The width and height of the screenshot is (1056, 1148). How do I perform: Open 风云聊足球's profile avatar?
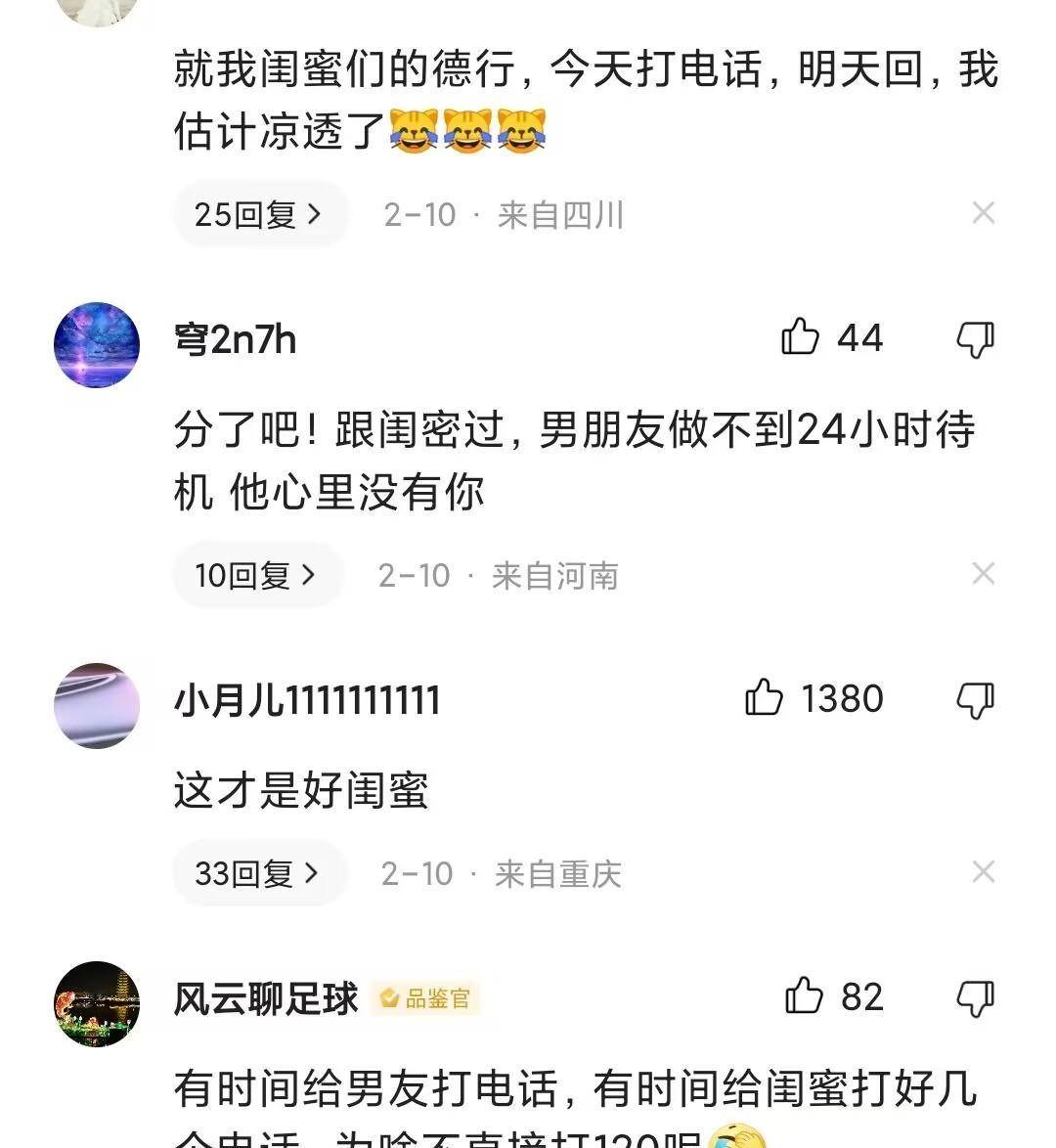pos(97,1003)
